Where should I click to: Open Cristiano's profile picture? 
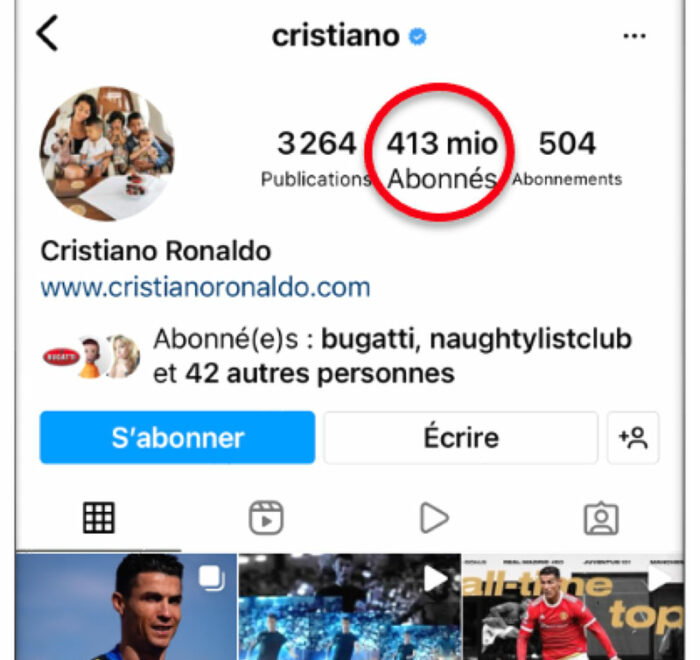tap(107, 154)
